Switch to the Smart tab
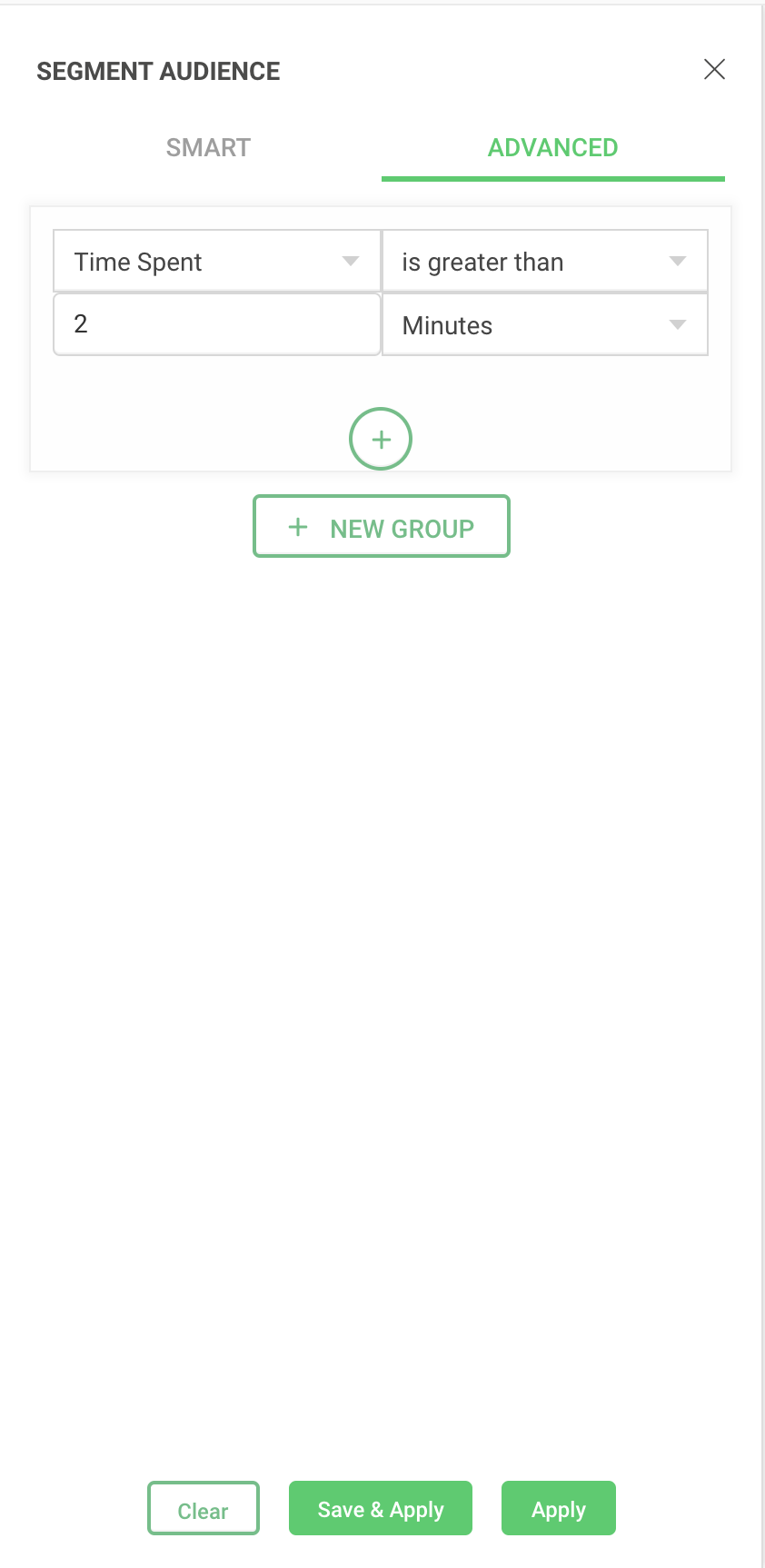The image size is (765, 1568). 208,148
